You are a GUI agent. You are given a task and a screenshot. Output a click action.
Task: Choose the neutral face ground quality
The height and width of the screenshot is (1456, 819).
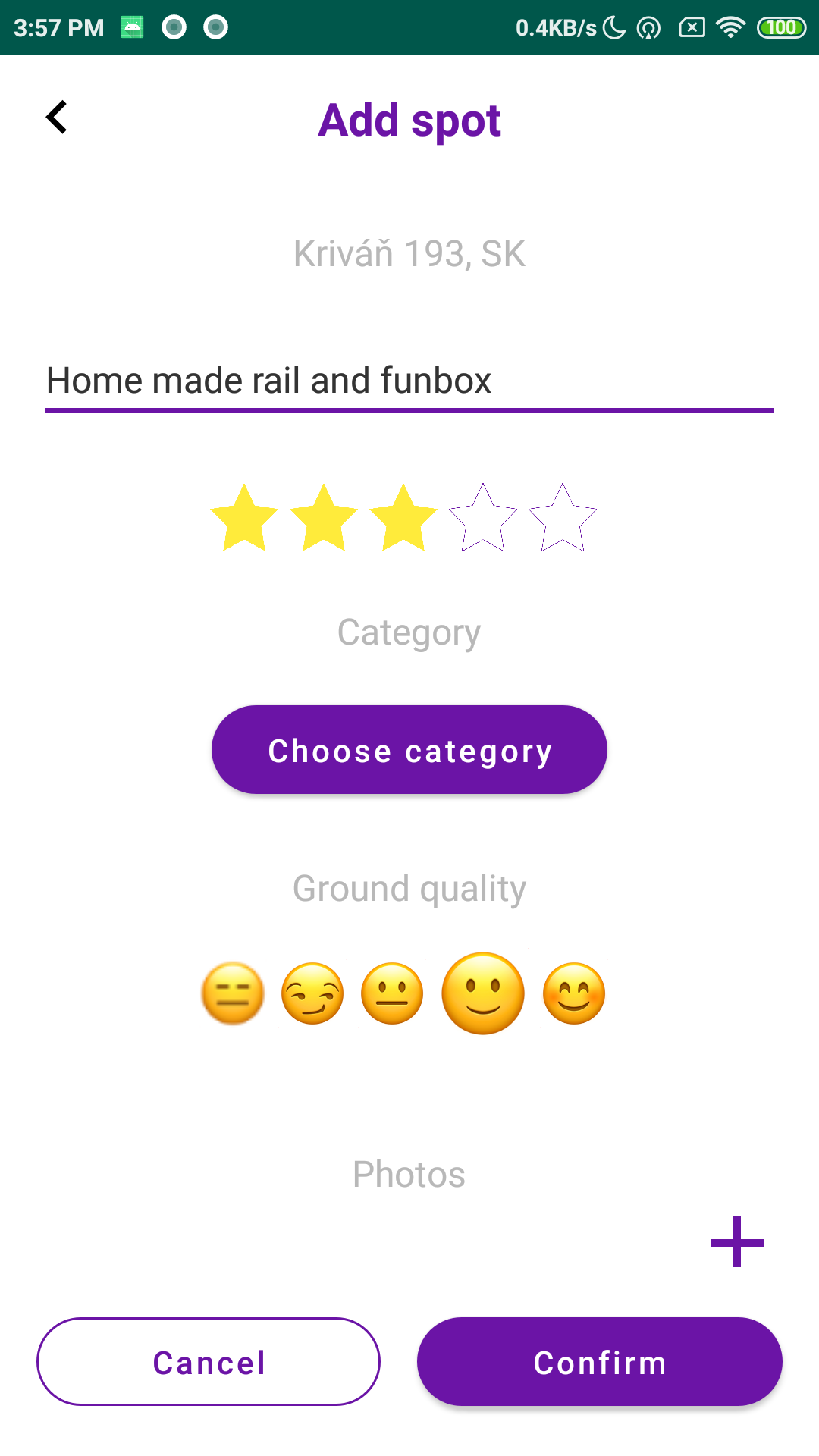392,993
